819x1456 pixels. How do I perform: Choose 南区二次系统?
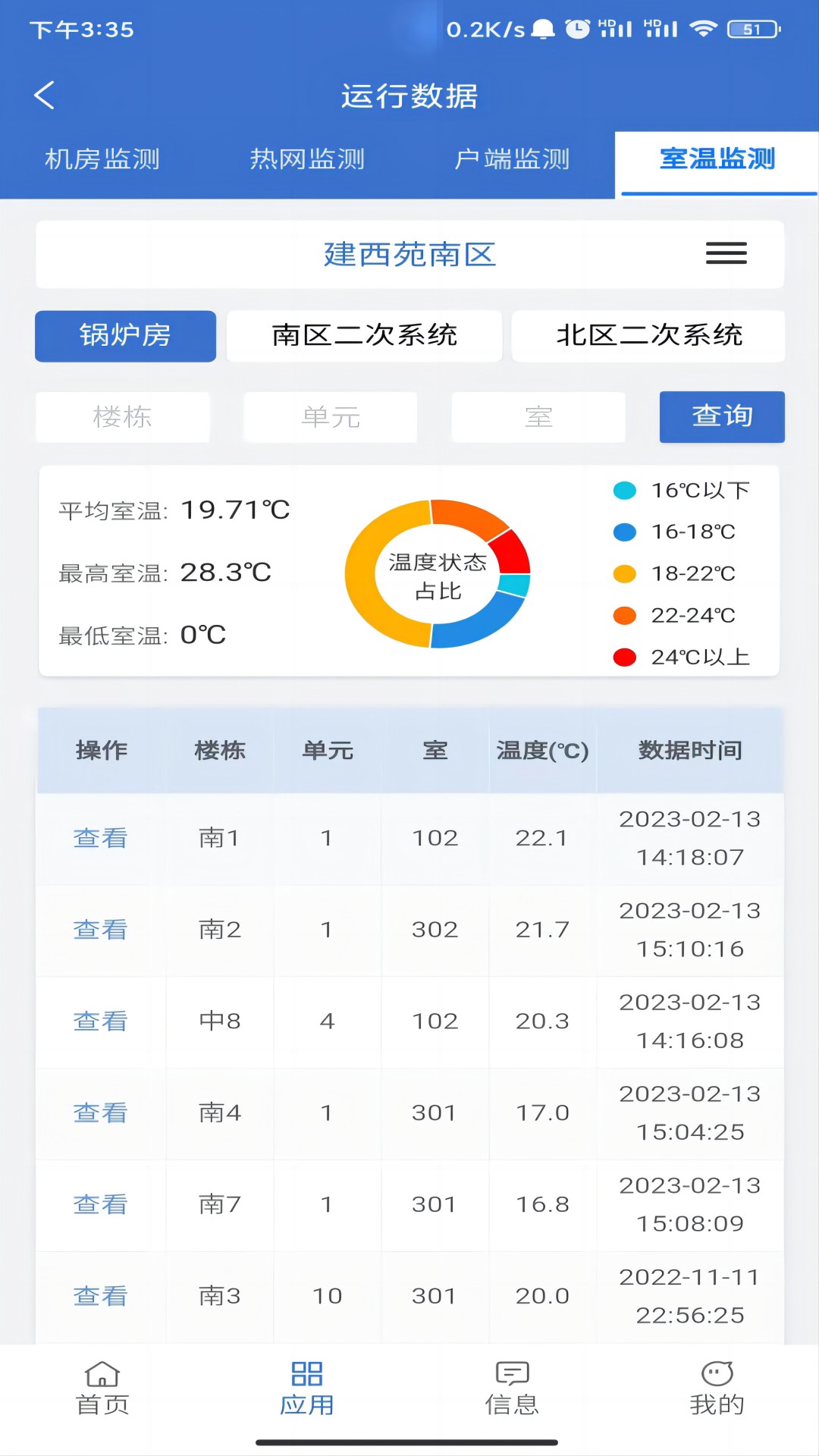364,335
